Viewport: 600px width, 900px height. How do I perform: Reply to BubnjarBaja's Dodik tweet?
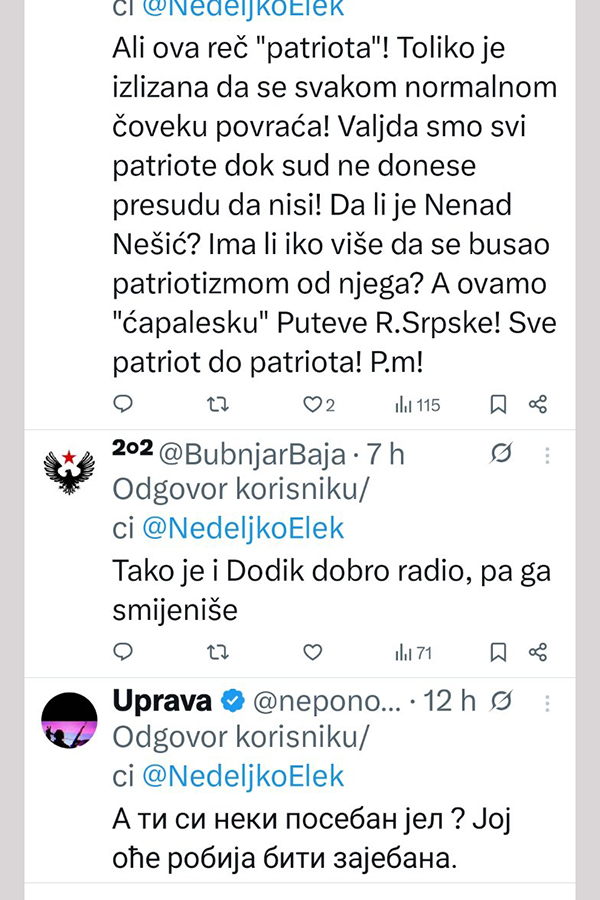(122, 653)
